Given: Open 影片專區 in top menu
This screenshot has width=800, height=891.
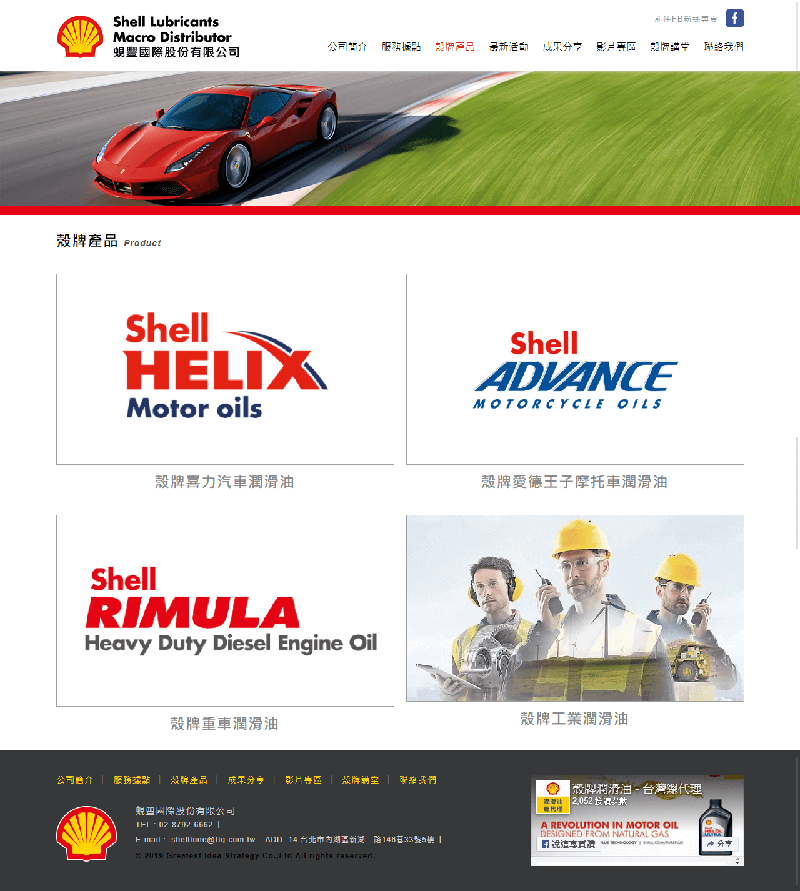Looking at the screenshot, I should (x=616, y=47).
